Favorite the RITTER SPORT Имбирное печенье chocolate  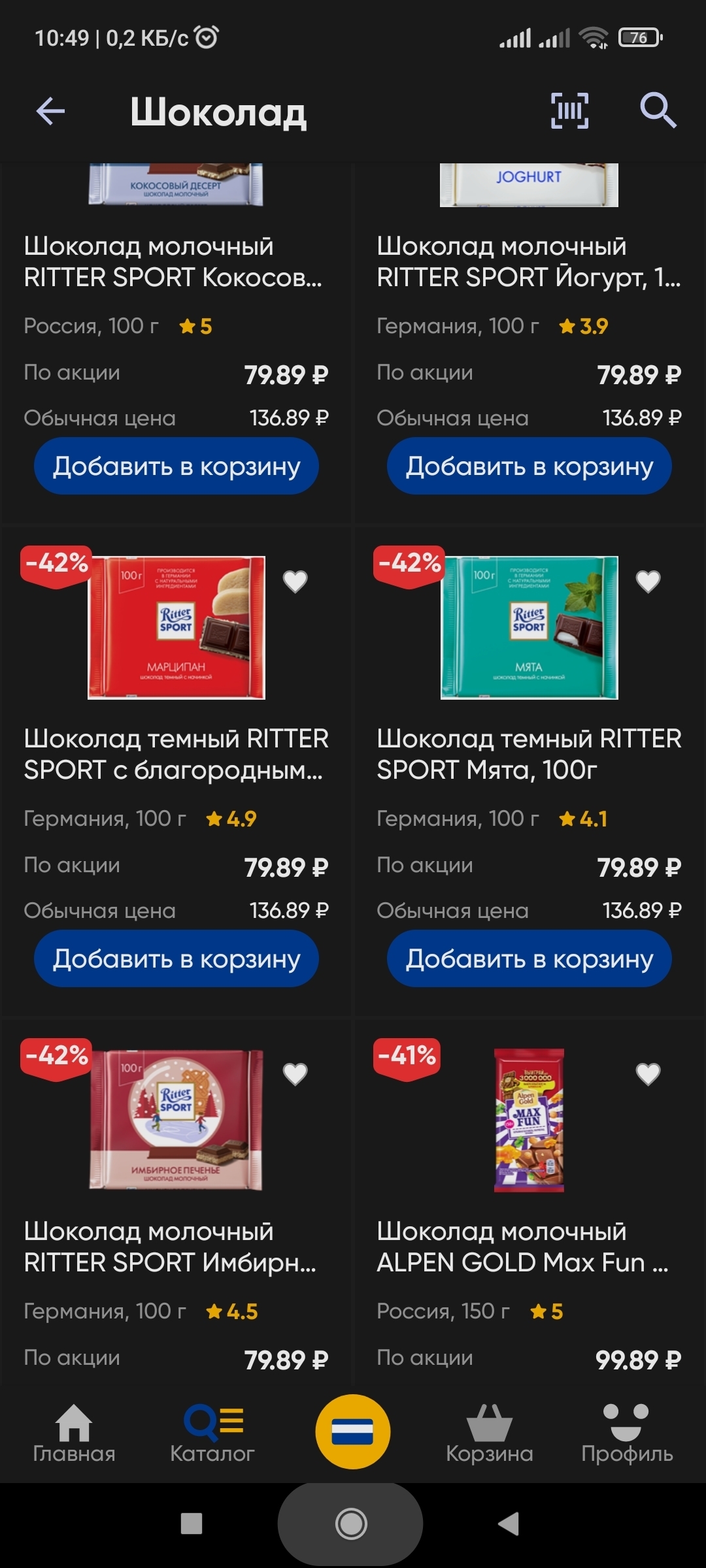click(x=295, y=1073)
